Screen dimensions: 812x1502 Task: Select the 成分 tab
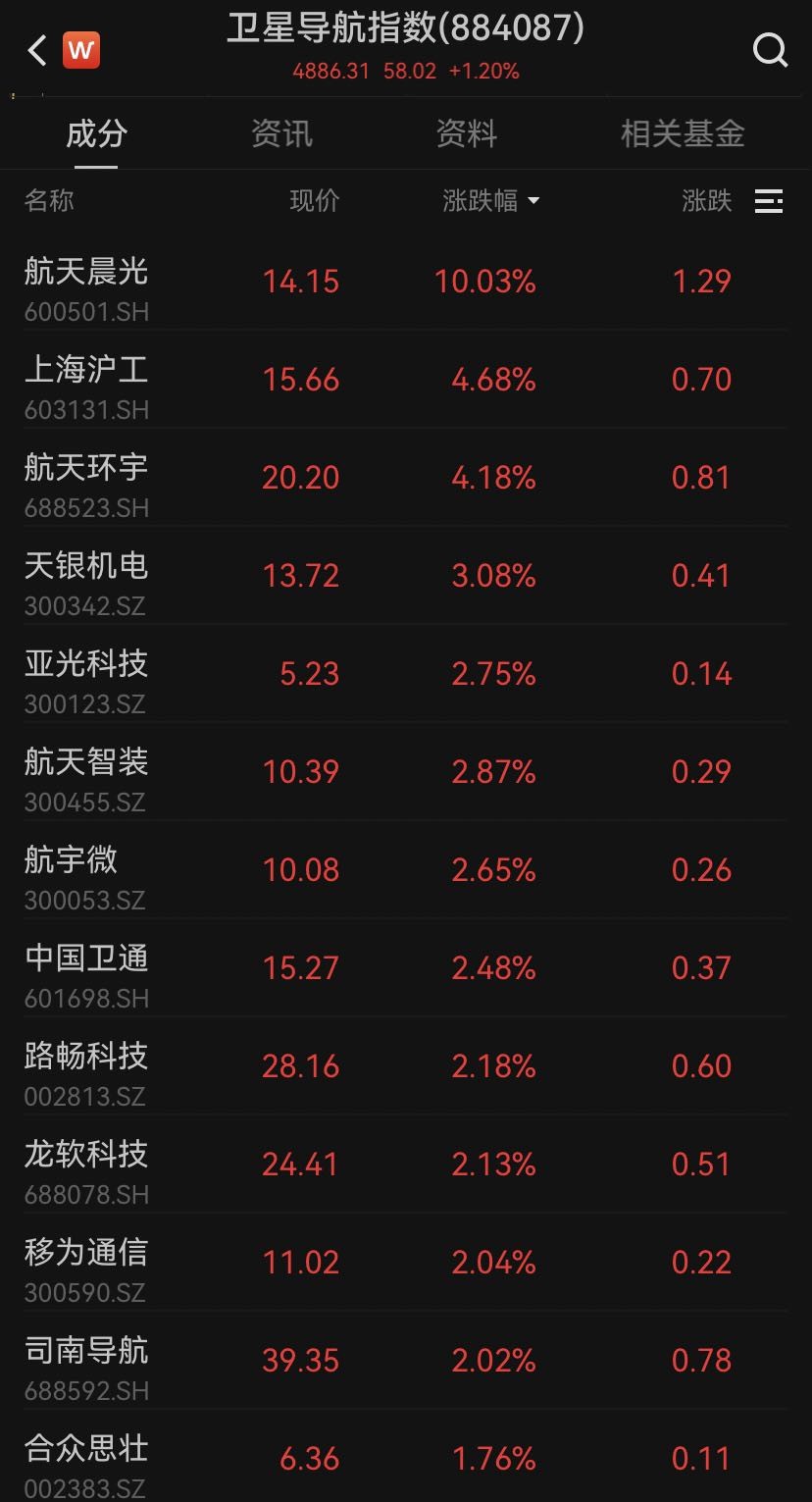(x=96, y=133)
